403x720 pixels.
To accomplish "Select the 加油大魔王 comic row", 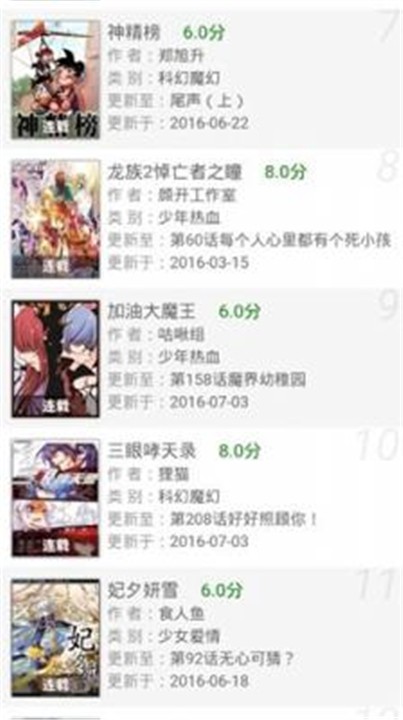I will 202,358.
